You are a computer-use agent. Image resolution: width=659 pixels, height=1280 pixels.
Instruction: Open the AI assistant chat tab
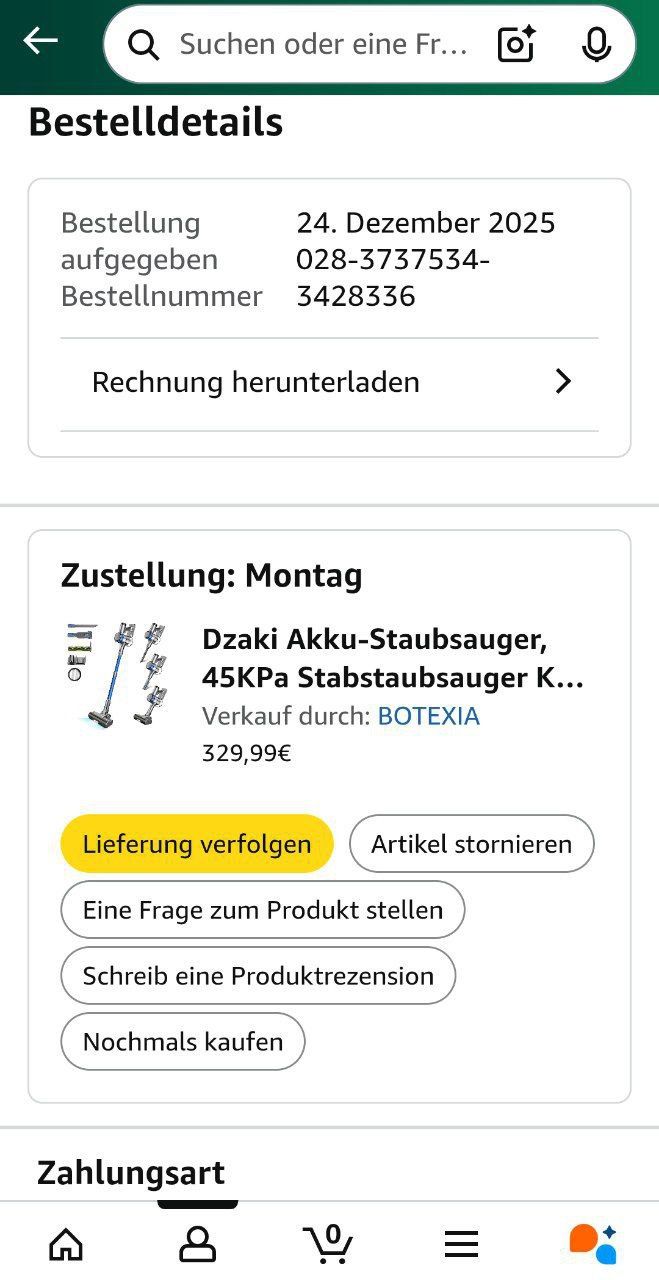point(593,1244)
